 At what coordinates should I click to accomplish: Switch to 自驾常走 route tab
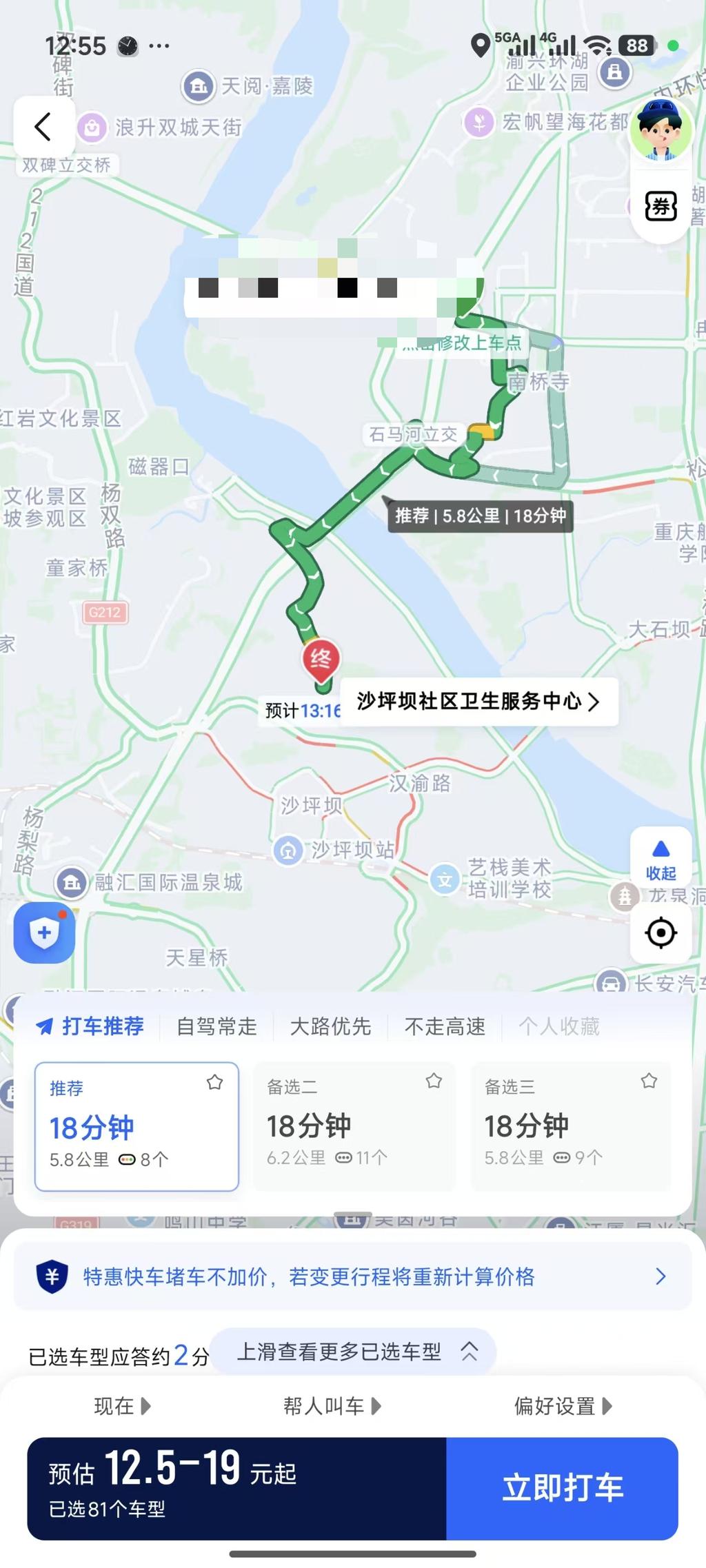coord(216,1026)
